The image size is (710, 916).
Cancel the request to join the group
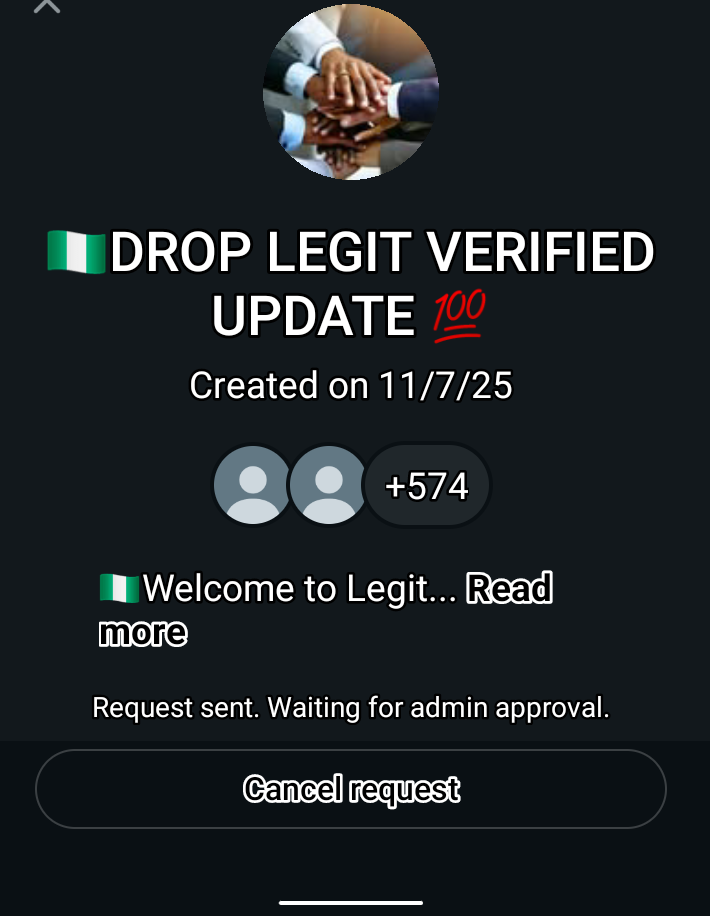[x=351, y=789]
